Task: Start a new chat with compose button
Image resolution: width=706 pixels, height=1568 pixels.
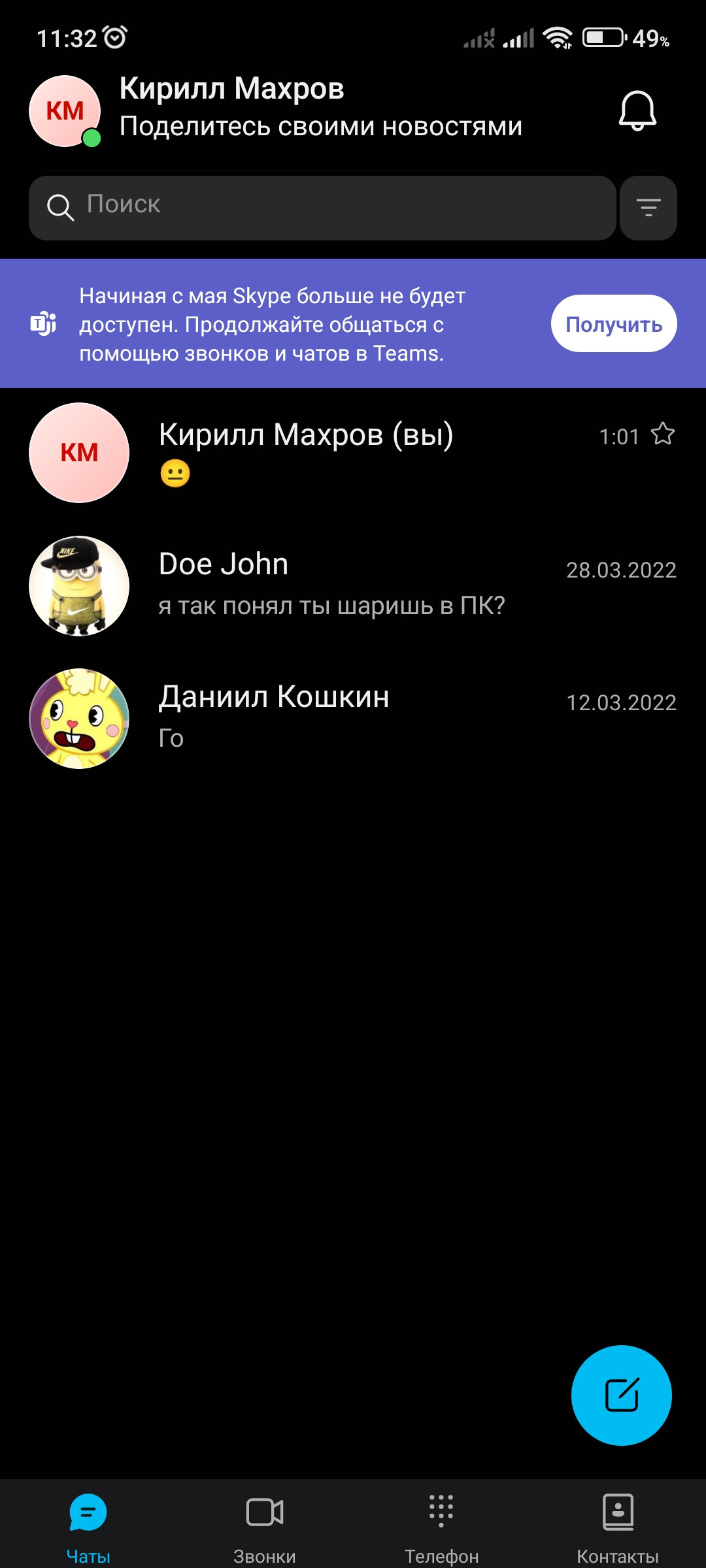Action: (621, 1395)
